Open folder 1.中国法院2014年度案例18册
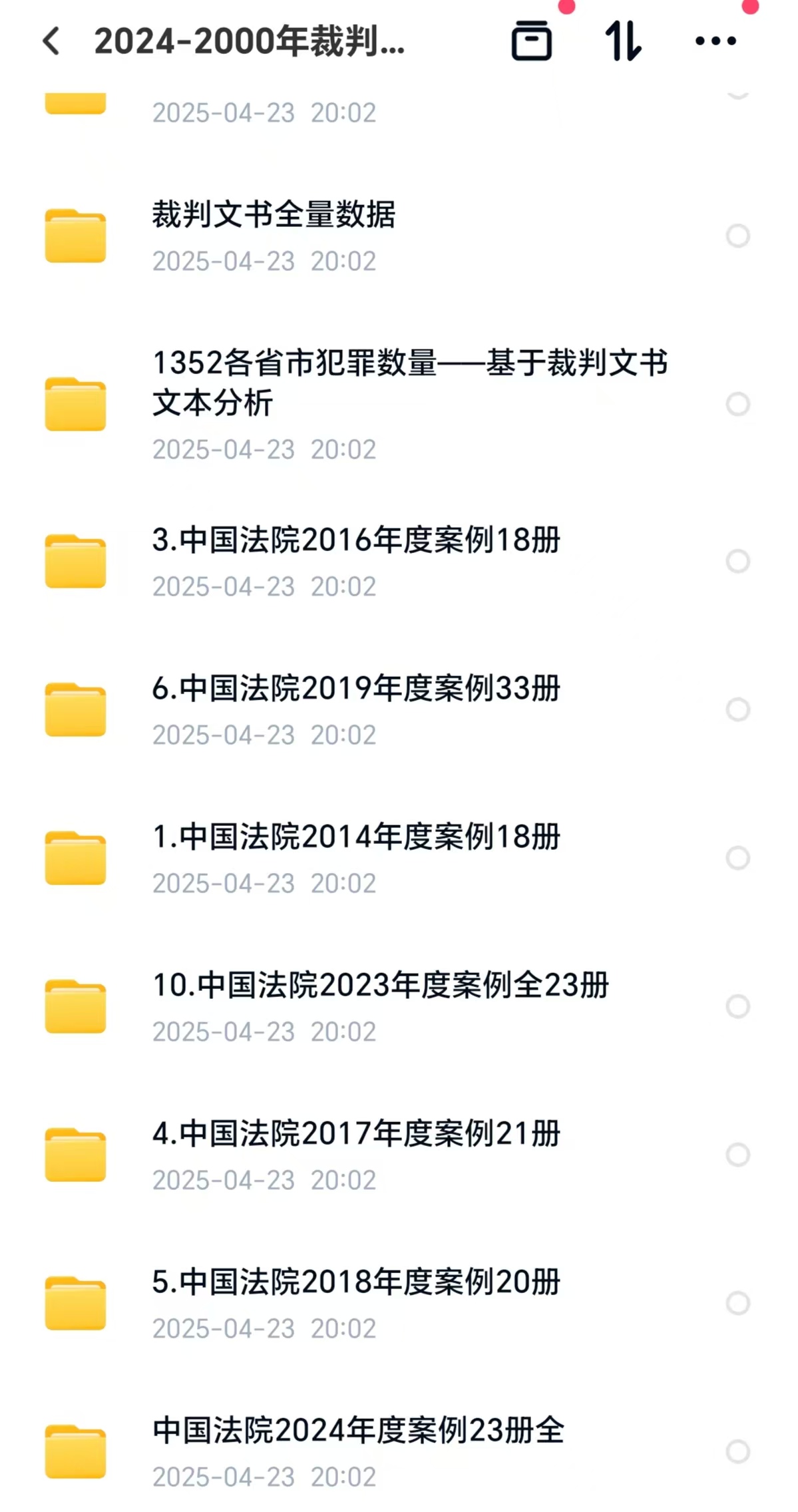798x1512 pixels. (356, 837)
